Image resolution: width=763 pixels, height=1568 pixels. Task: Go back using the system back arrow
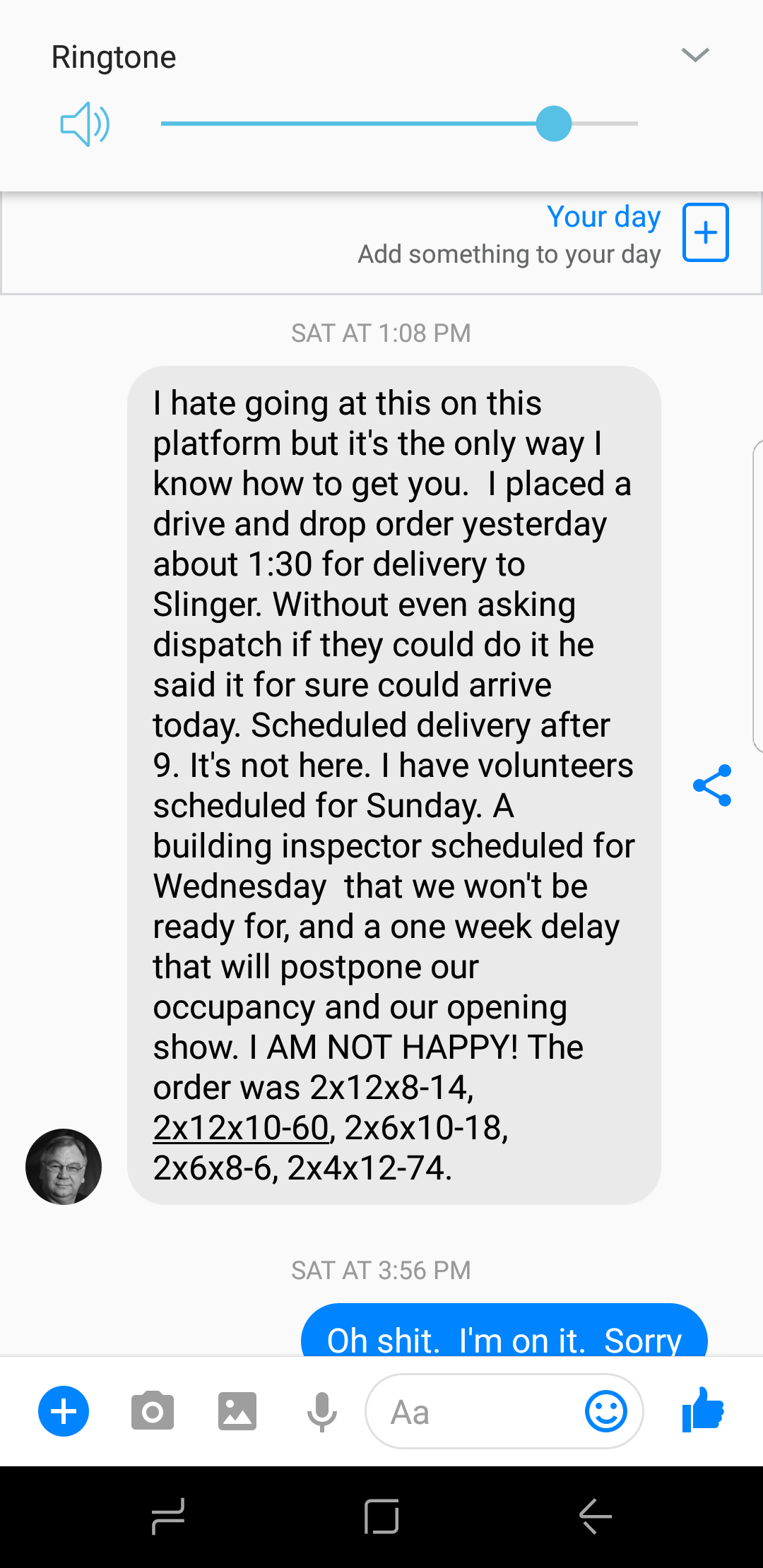click(x=595, y=1516)
